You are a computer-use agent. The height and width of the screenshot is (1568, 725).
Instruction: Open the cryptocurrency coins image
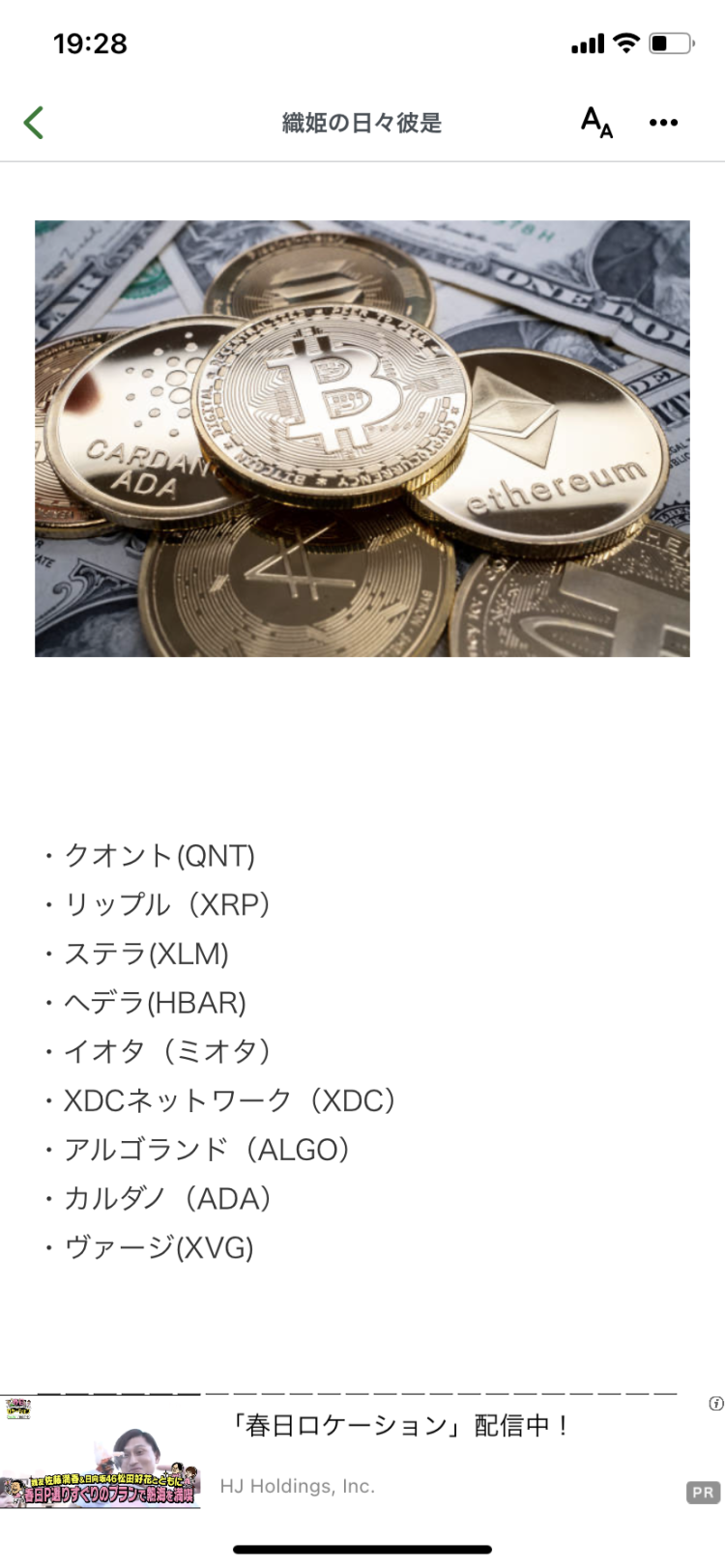point(362,439)
